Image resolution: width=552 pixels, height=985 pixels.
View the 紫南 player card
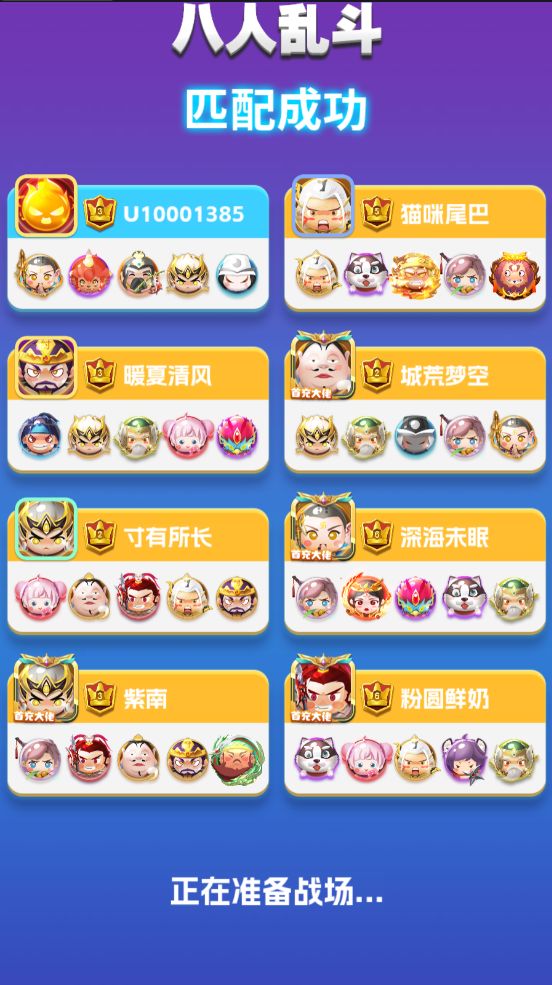(138, 725)
